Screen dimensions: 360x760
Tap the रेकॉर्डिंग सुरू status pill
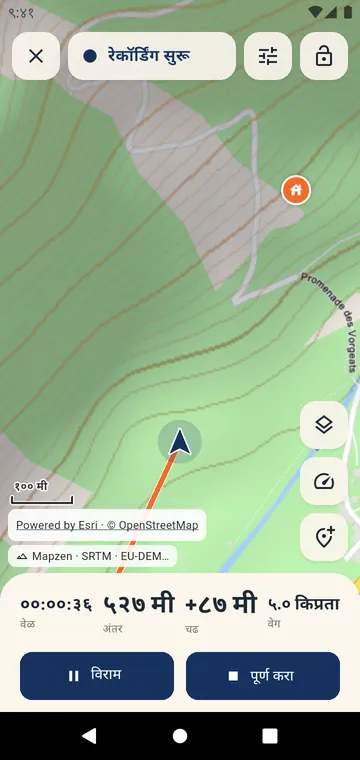point(152,56)
